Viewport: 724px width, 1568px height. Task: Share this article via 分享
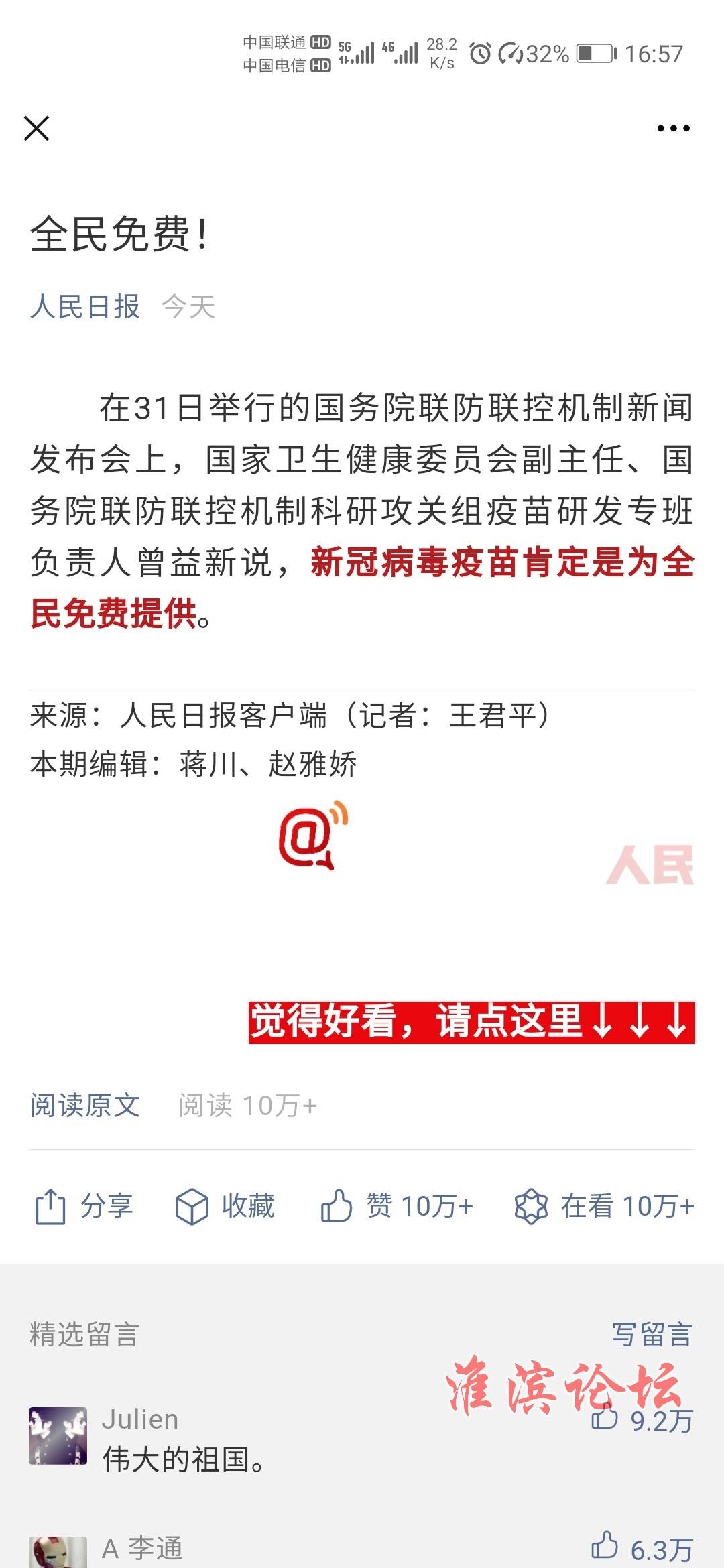click(x=84, y=1207)
